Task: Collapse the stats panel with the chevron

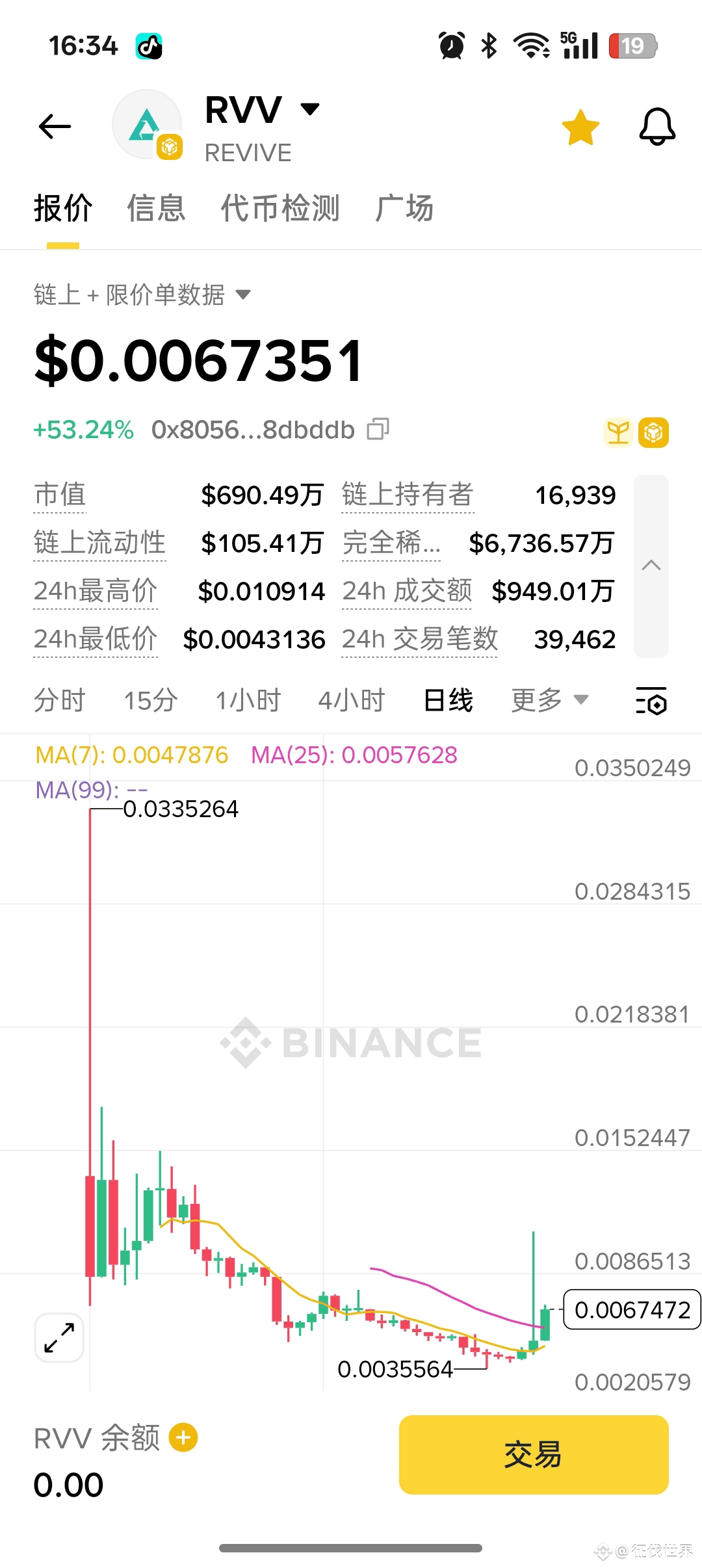Action: [651, 566]
